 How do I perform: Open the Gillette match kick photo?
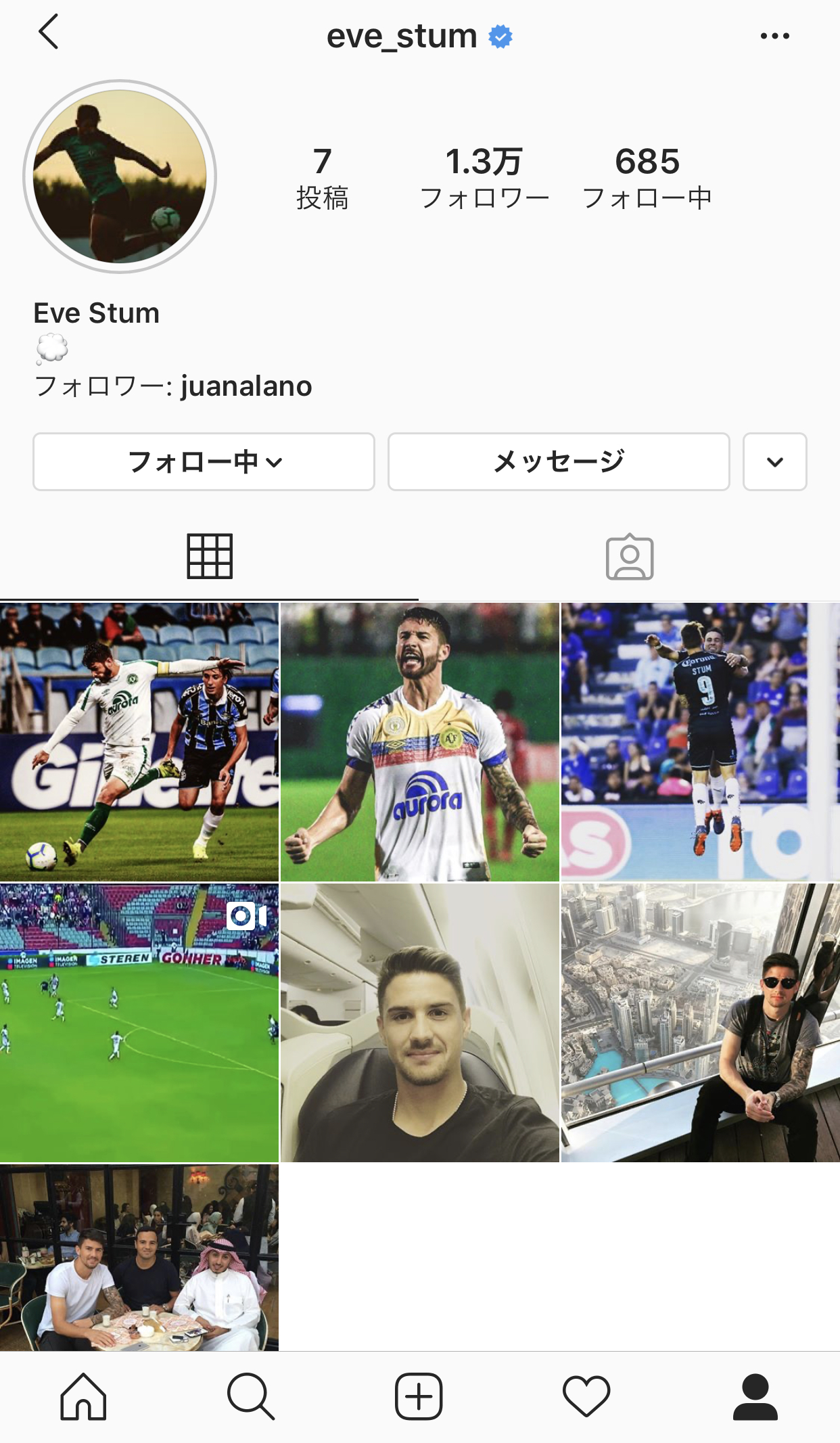tap(139, 742)
